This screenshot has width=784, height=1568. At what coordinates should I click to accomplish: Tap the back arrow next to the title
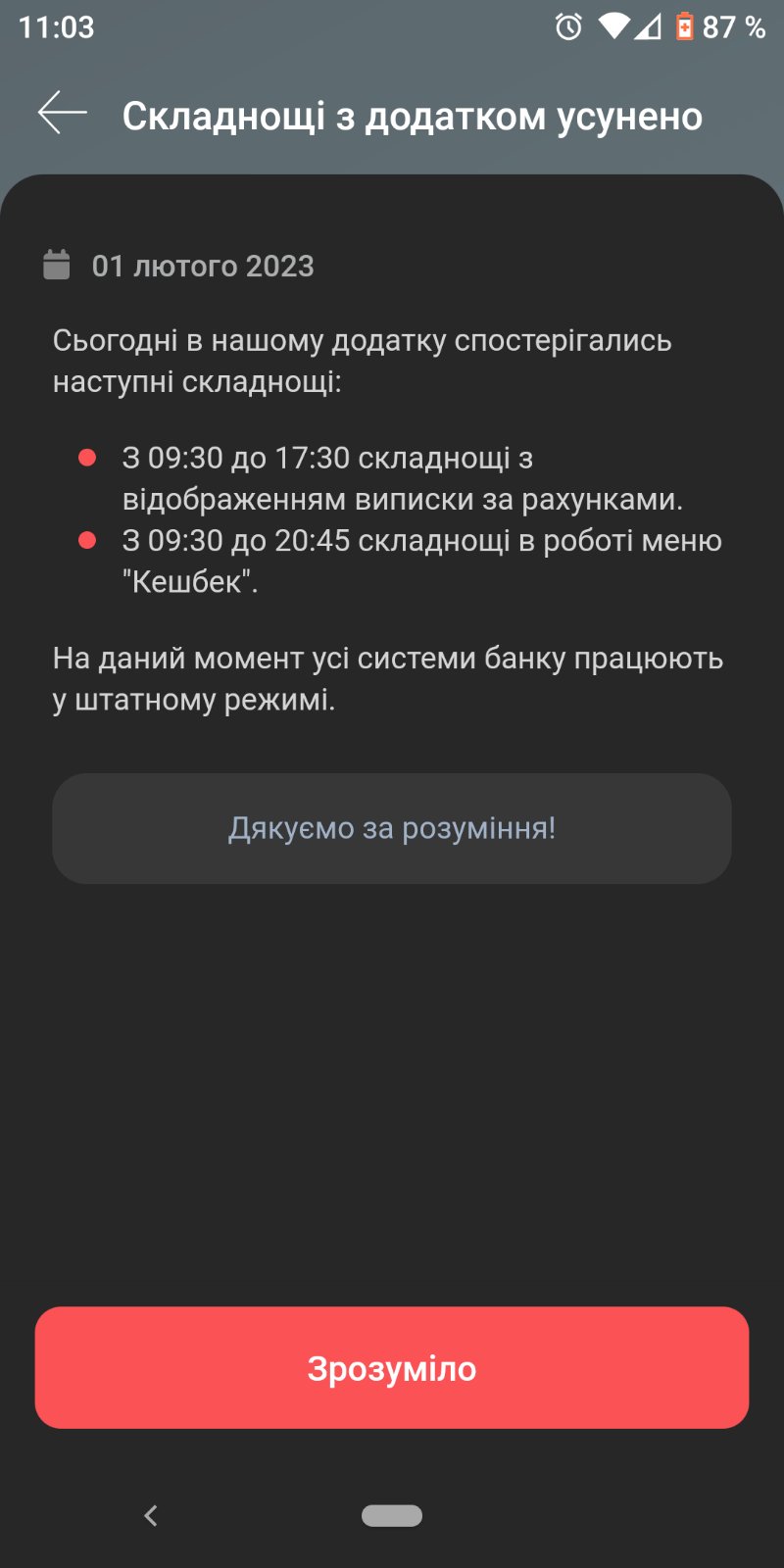(x=61, y=113)
